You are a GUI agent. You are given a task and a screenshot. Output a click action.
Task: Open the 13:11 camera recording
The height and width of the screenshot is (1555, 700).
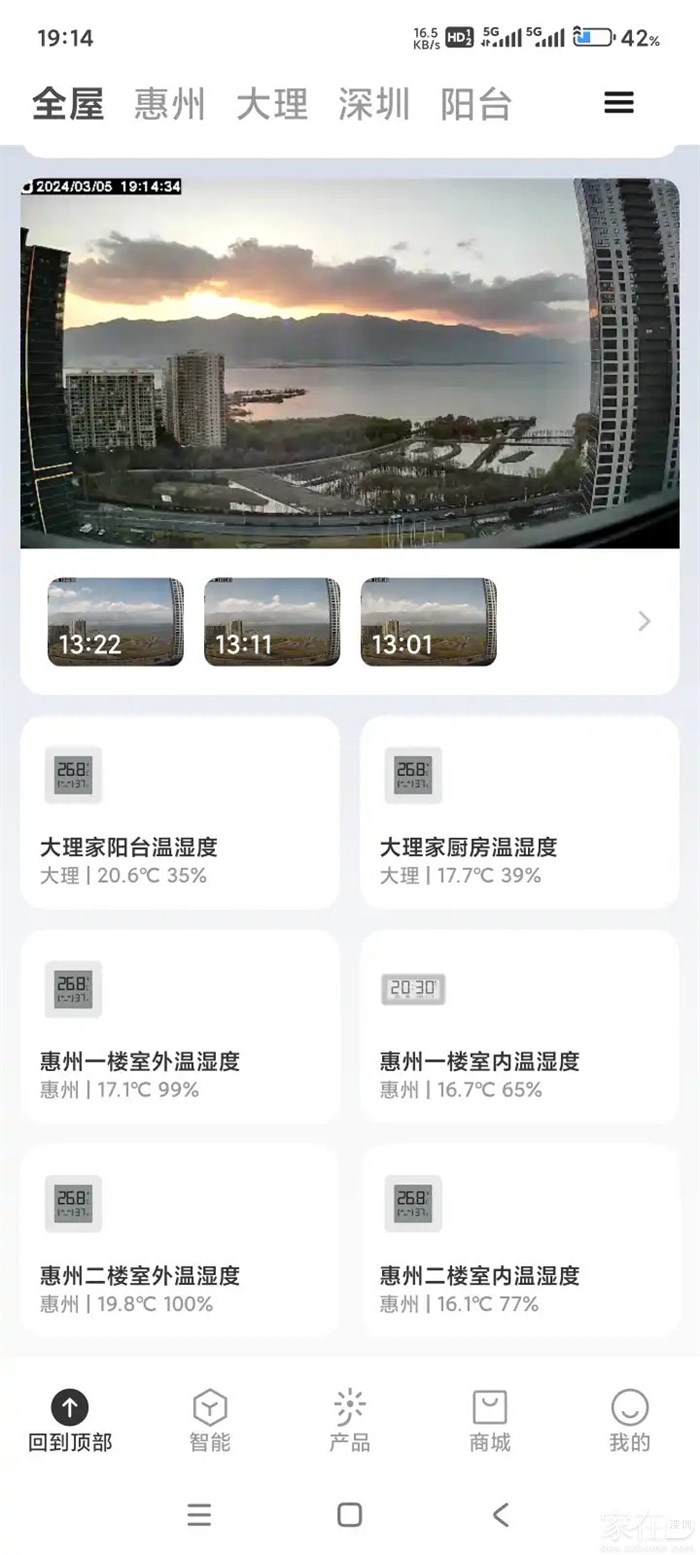click(x=272, y=622)
